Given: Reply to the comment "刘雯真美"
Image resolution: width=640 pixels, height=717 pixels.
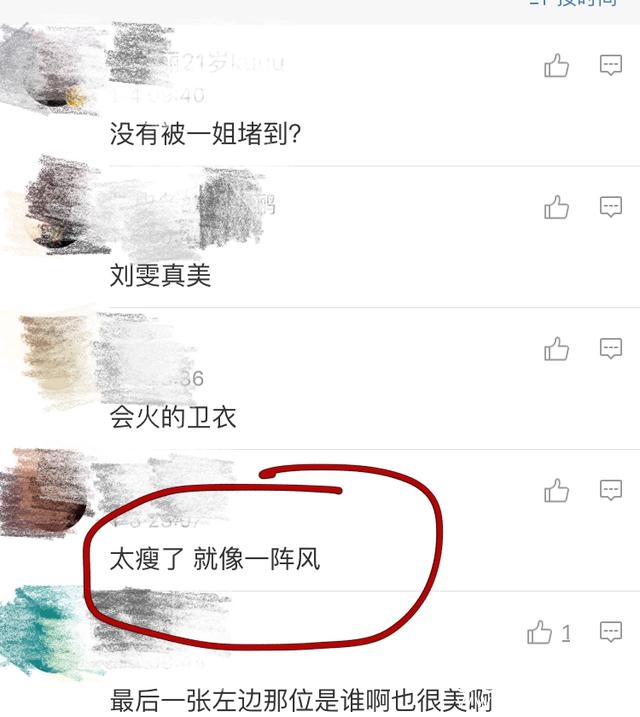Looking at the screenshot, I should (610, 207).
